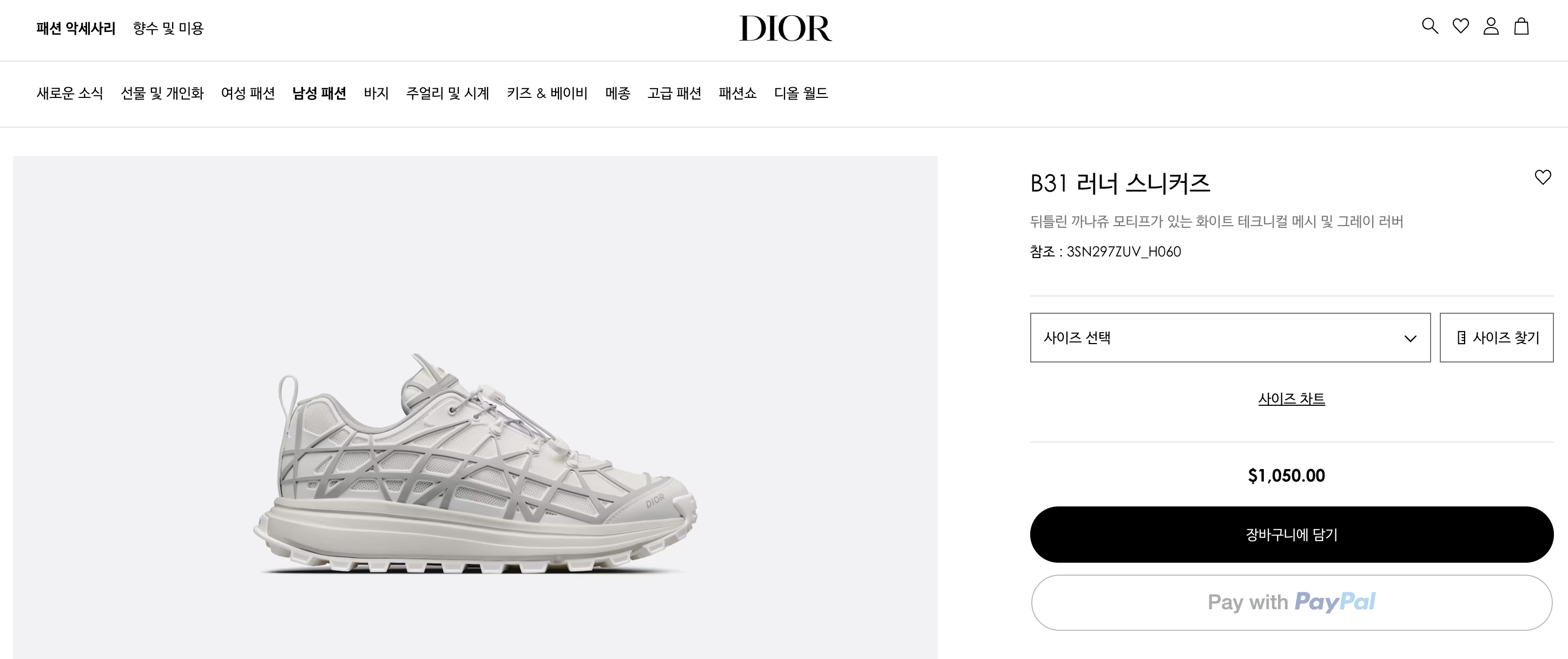Open the 새로운 소식 menu
The width and height of the screenshot is (1568, 659).
coord(69,93)
